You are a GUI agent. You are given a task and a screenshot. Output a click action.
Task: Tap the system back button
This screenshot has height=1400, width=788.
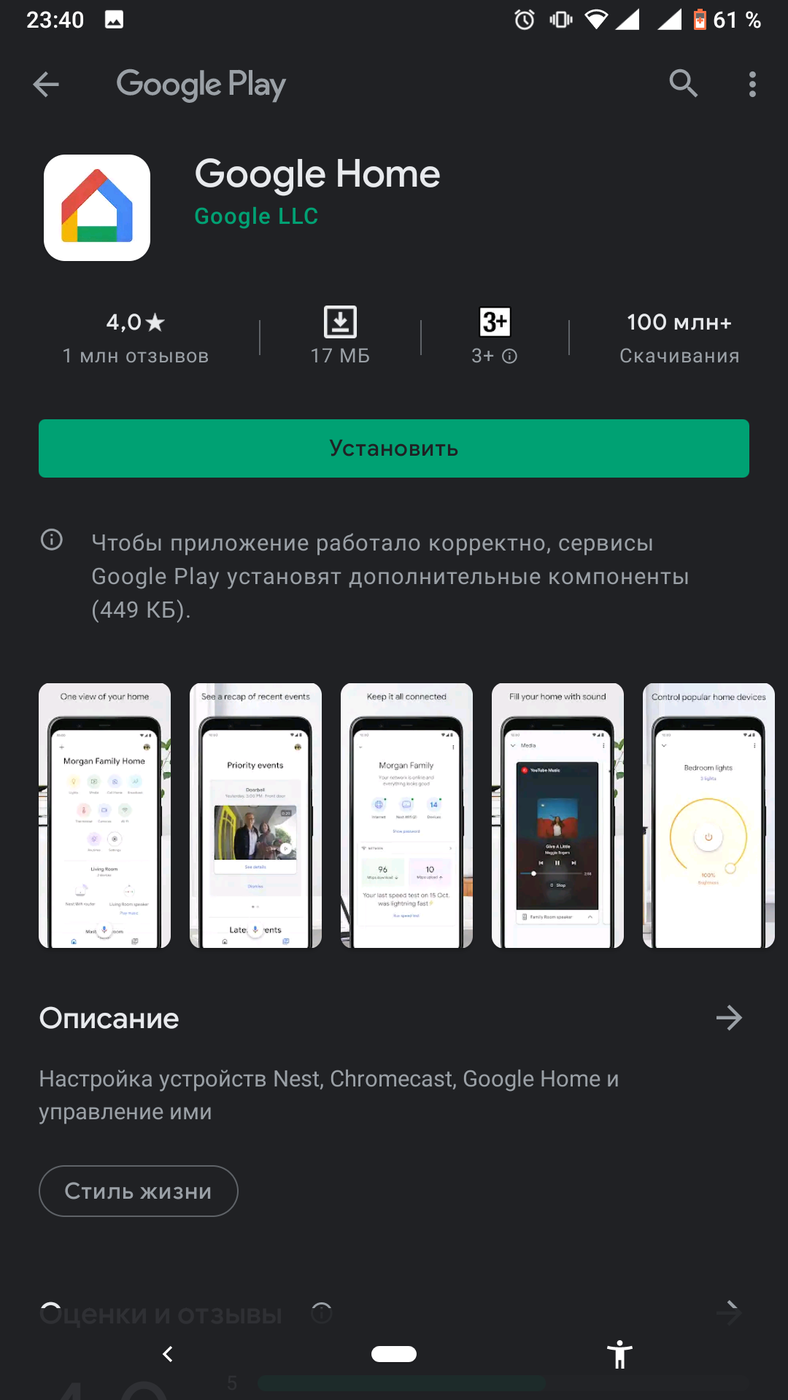168,1354
